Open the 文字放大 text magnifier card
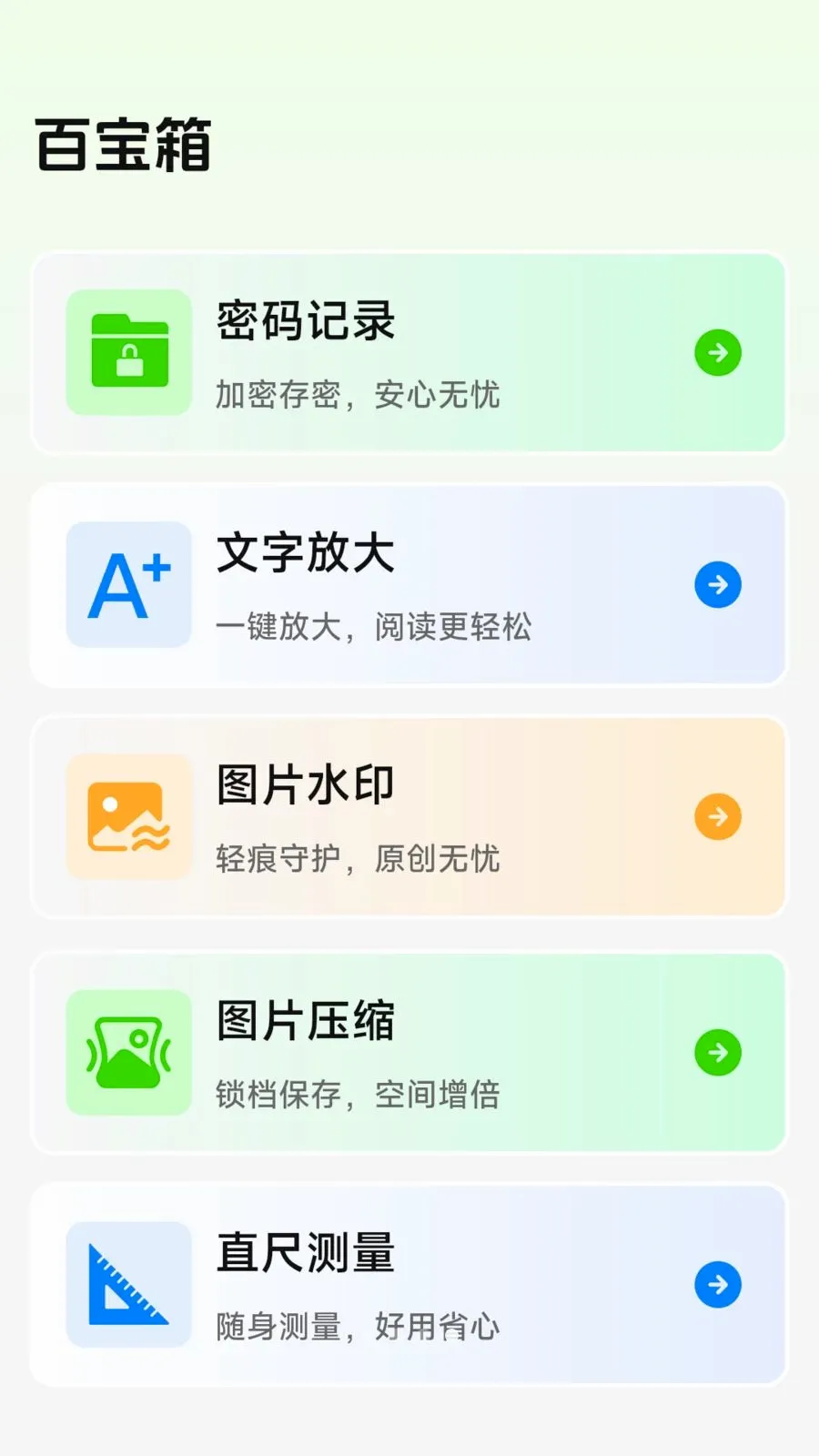 [x=409, y=584]
